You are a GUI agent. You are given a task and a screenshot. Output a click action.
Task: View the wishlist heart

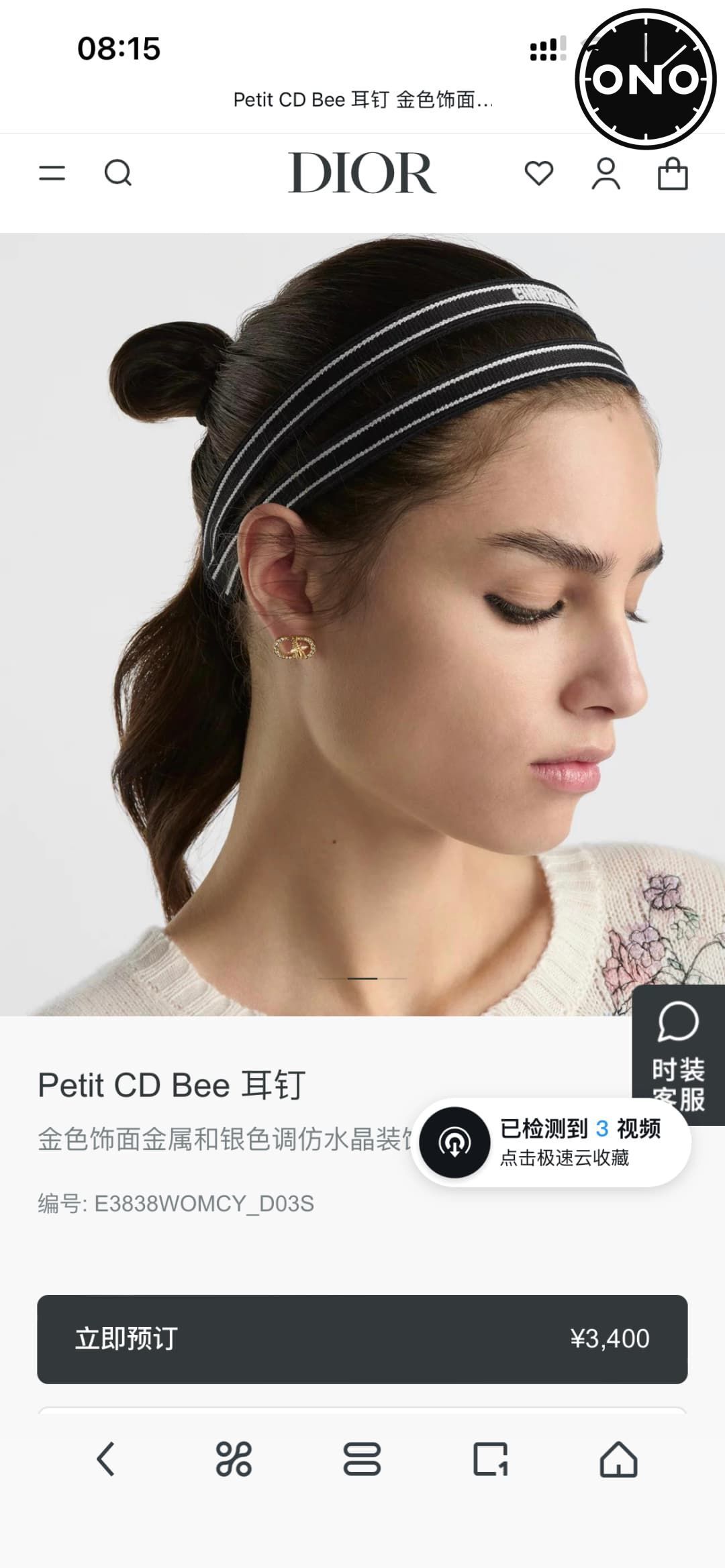[538, 173]
